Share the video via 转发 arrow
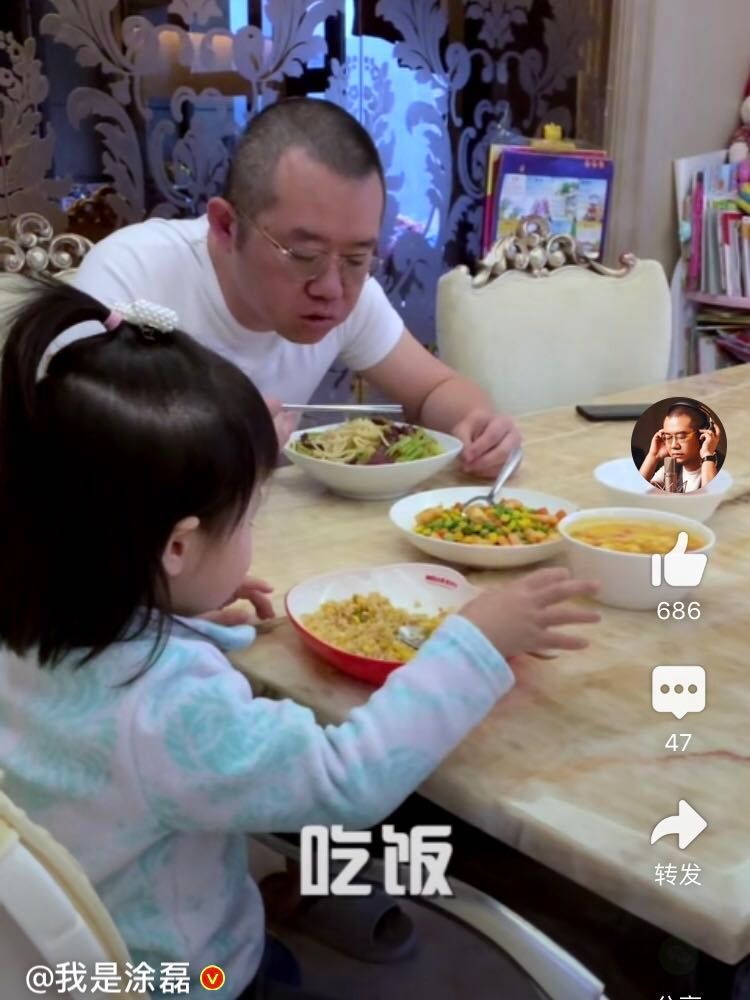The width and height of the screenshot is (750, 1000). 679,825
